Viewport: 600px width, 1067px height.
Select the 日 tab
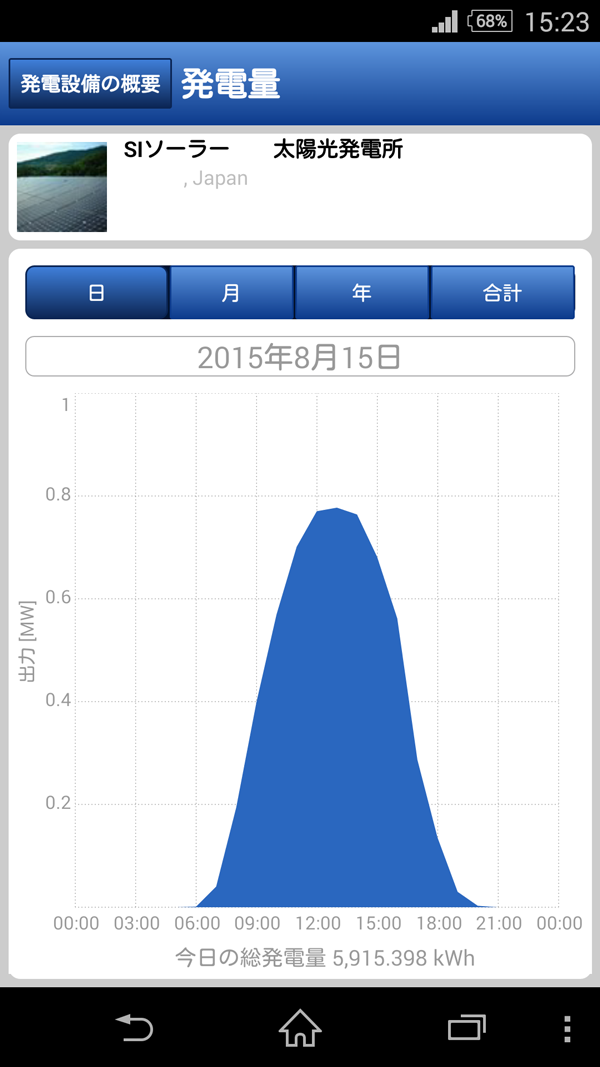click(97, 293)
